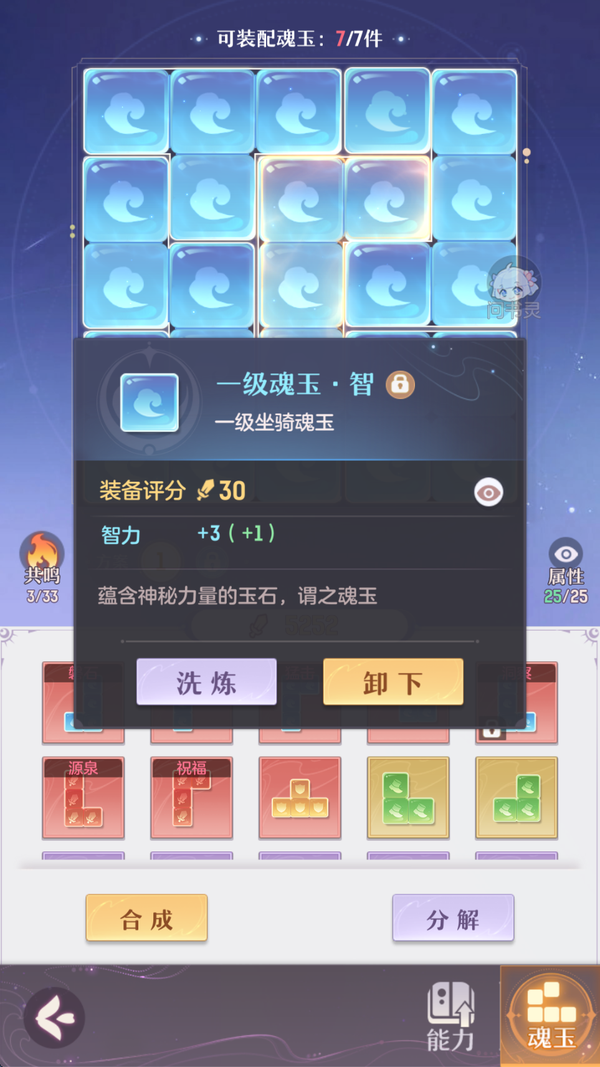Switch to the 能力 tab
This screenshot has width=600, height=1067.
point(451,1016)
